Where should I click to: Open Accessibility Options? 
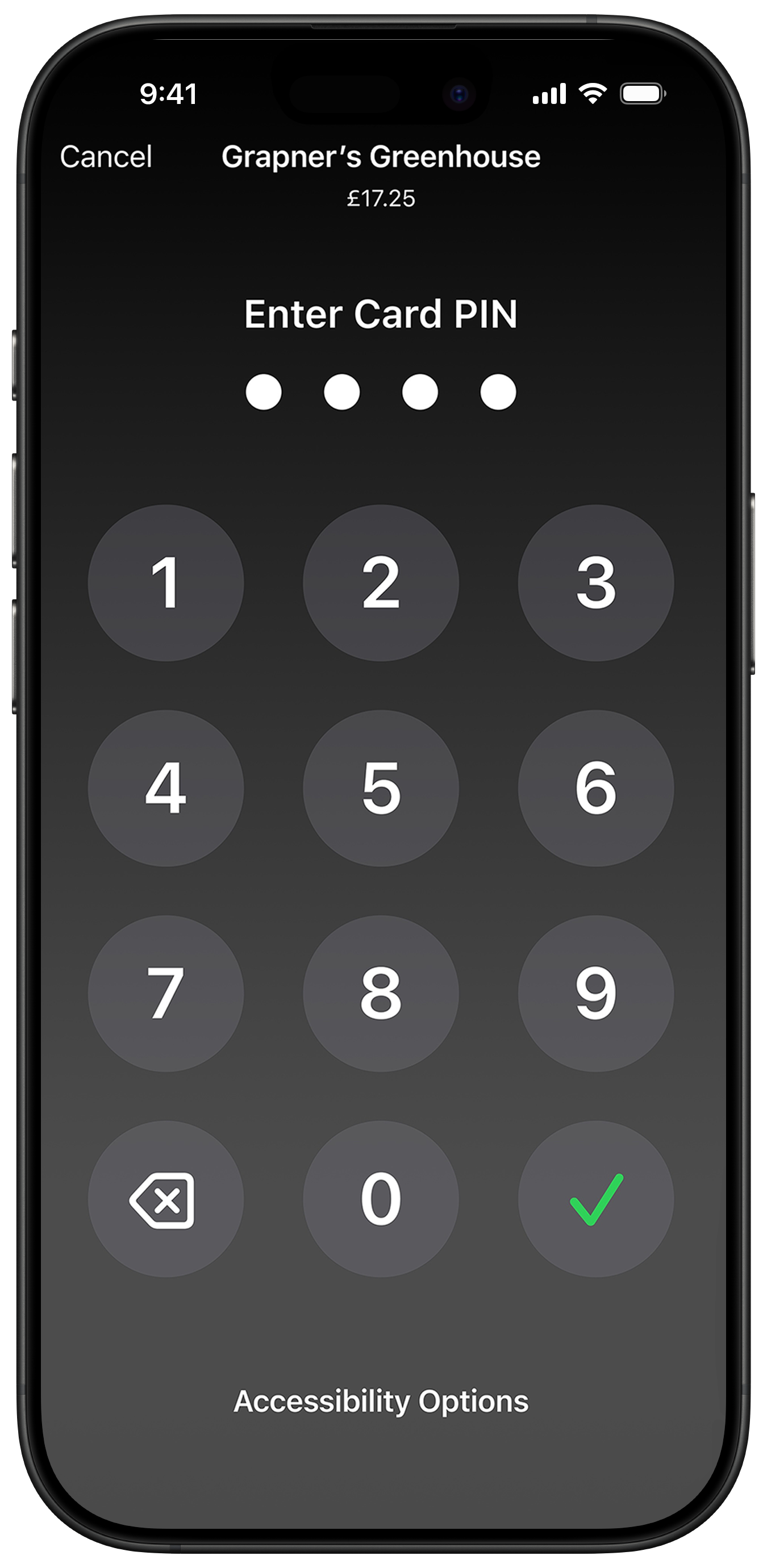point(381,1401)
